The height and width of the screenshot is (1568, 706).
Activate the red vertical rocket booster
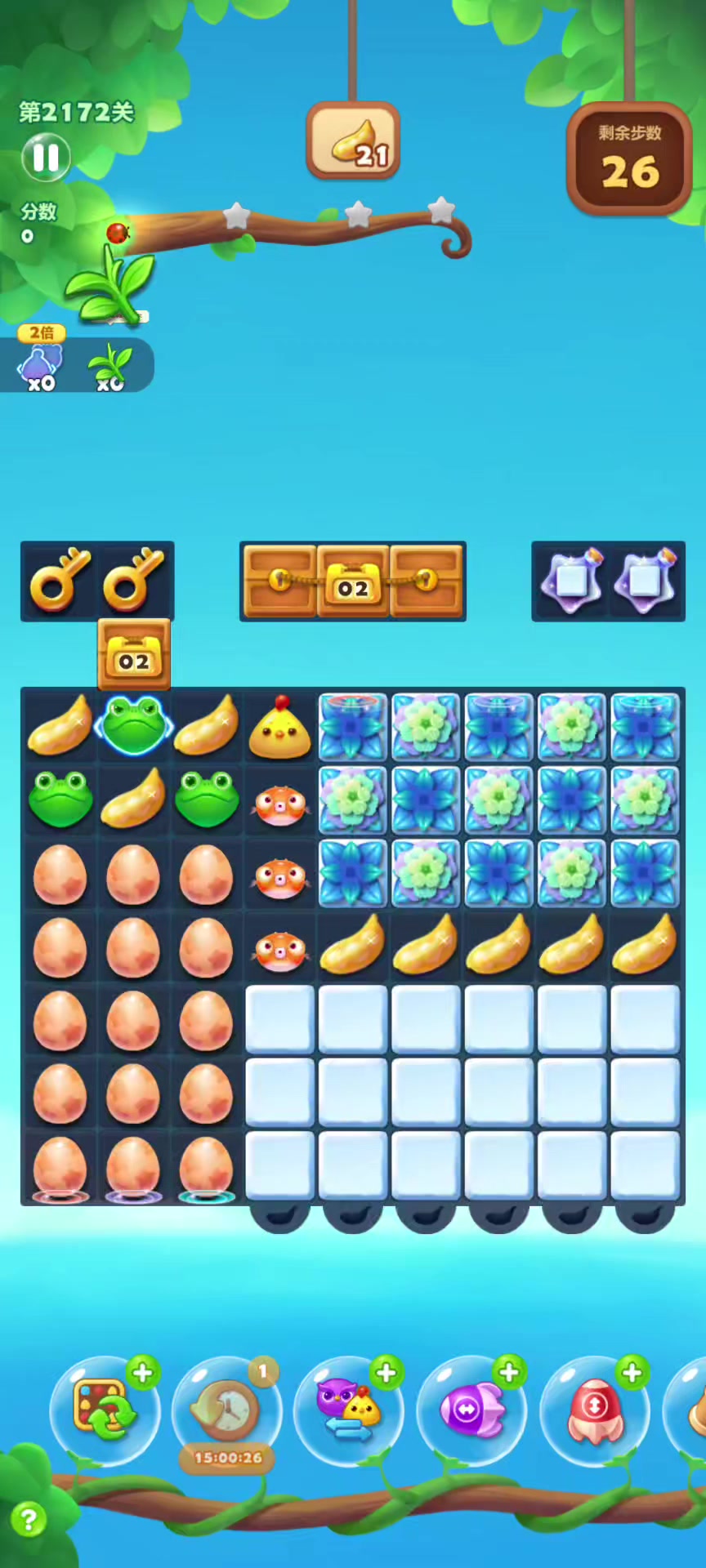pos(594,1411)
